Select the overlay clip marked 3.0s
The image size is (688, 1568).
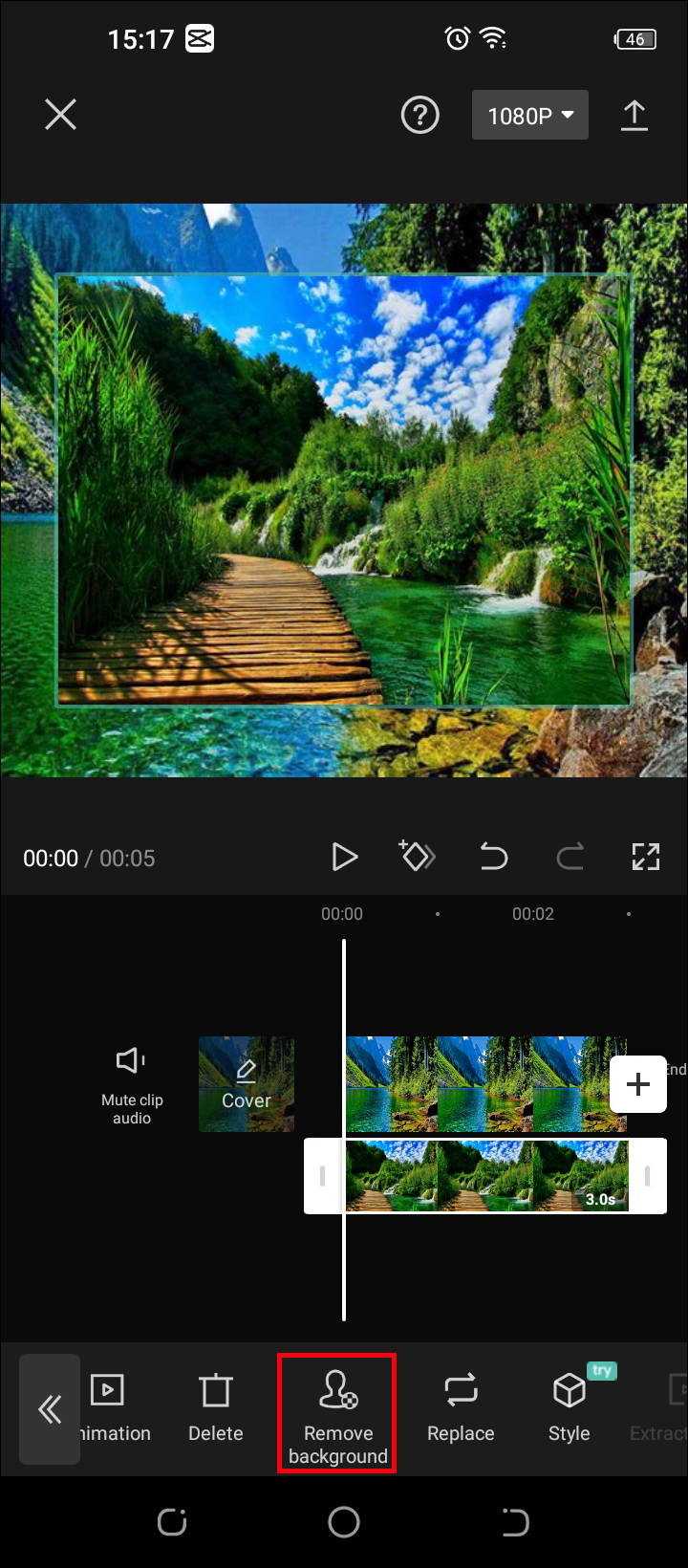[485, 1176]
